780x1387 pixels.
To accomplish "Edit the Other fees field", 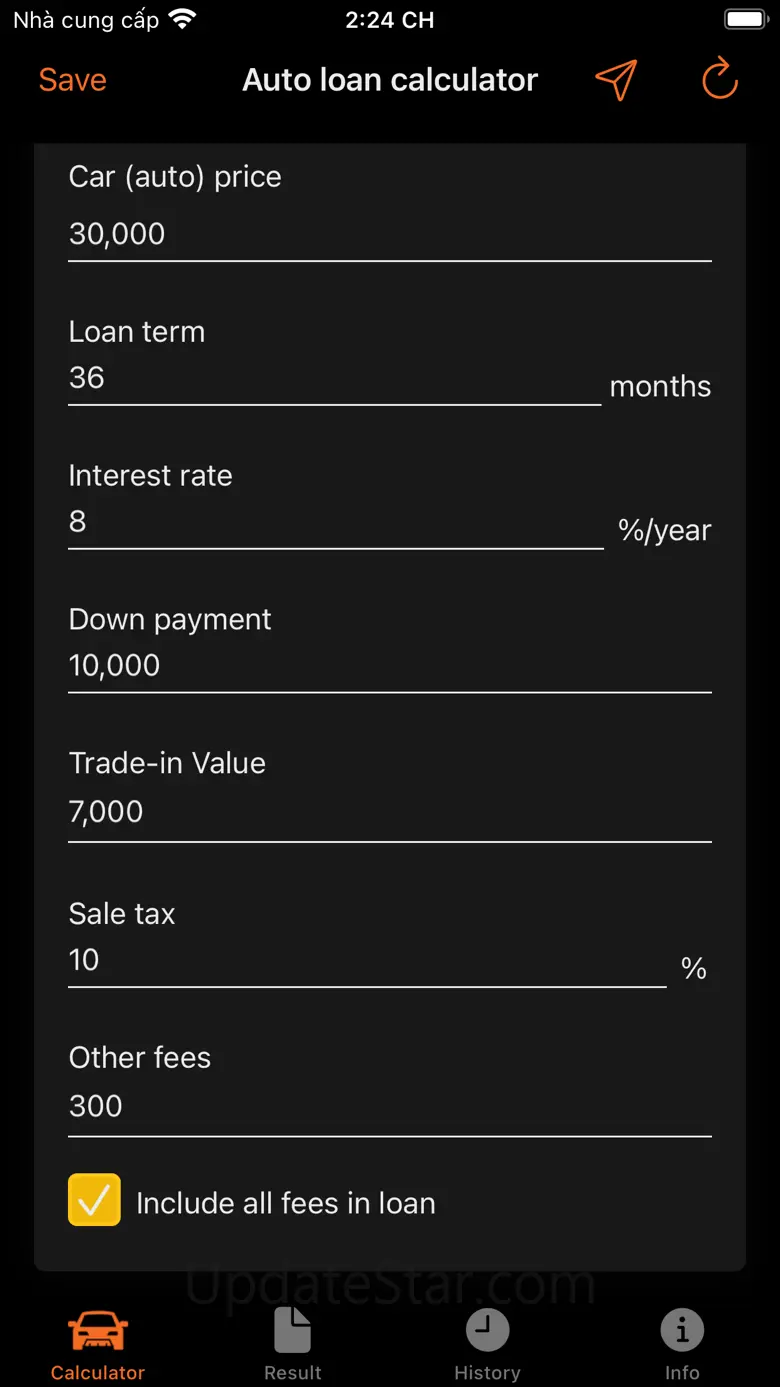I will click(389, 1106).
